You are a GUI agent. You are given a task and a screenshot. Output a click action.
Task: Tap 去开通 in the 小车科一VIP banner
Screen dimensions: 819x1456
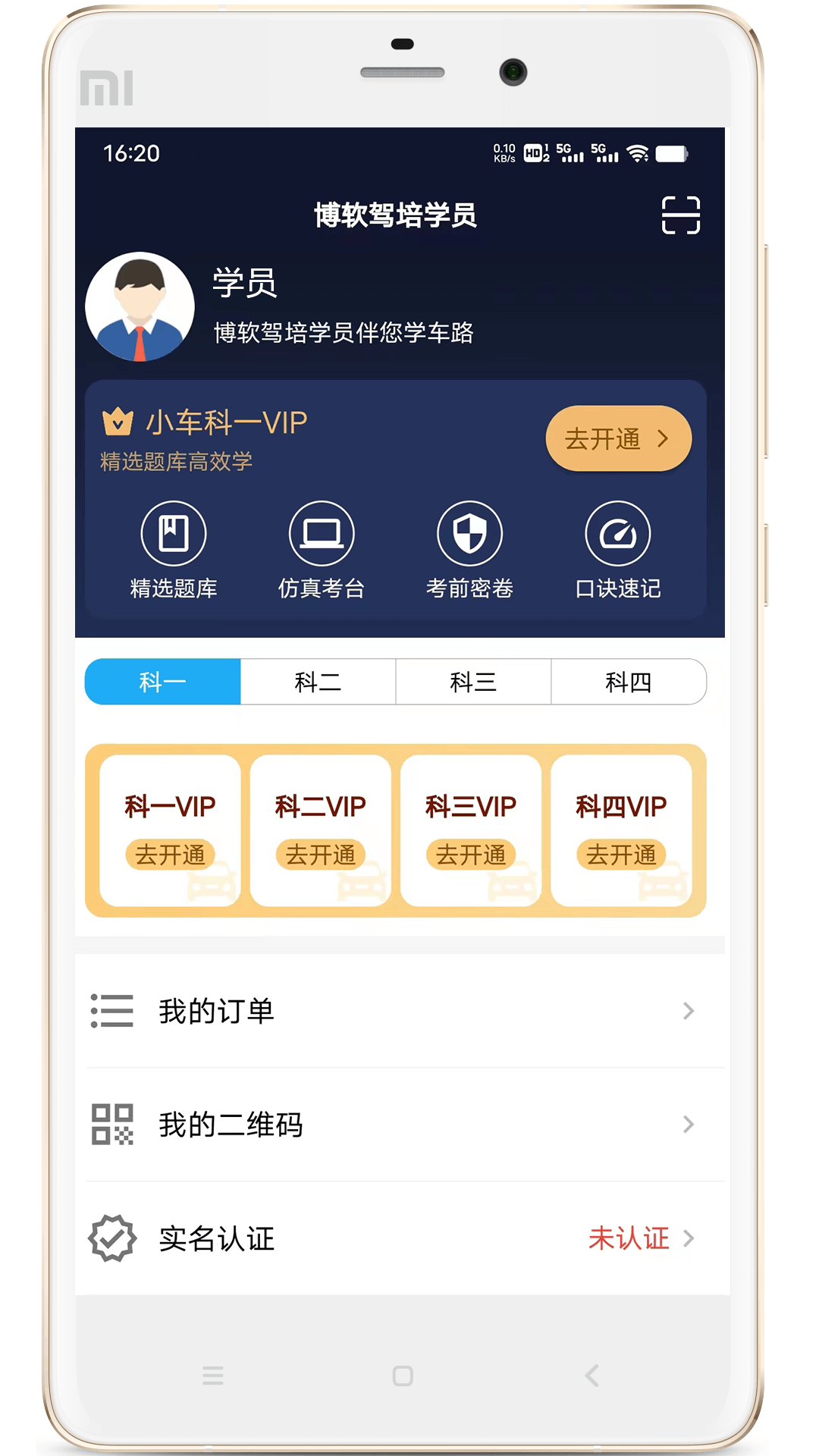point(618,438)
